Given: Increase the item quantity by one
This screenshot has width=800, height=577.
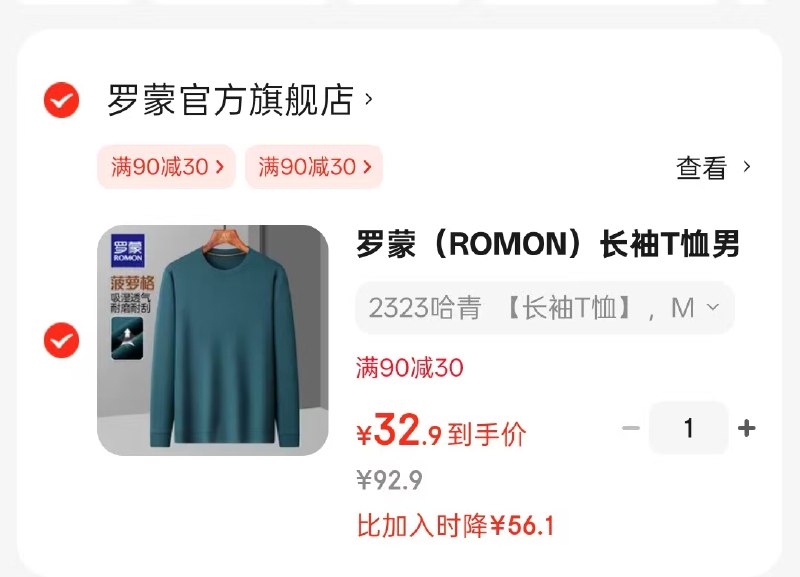Looking at the screenshot, I should [746, 428].
